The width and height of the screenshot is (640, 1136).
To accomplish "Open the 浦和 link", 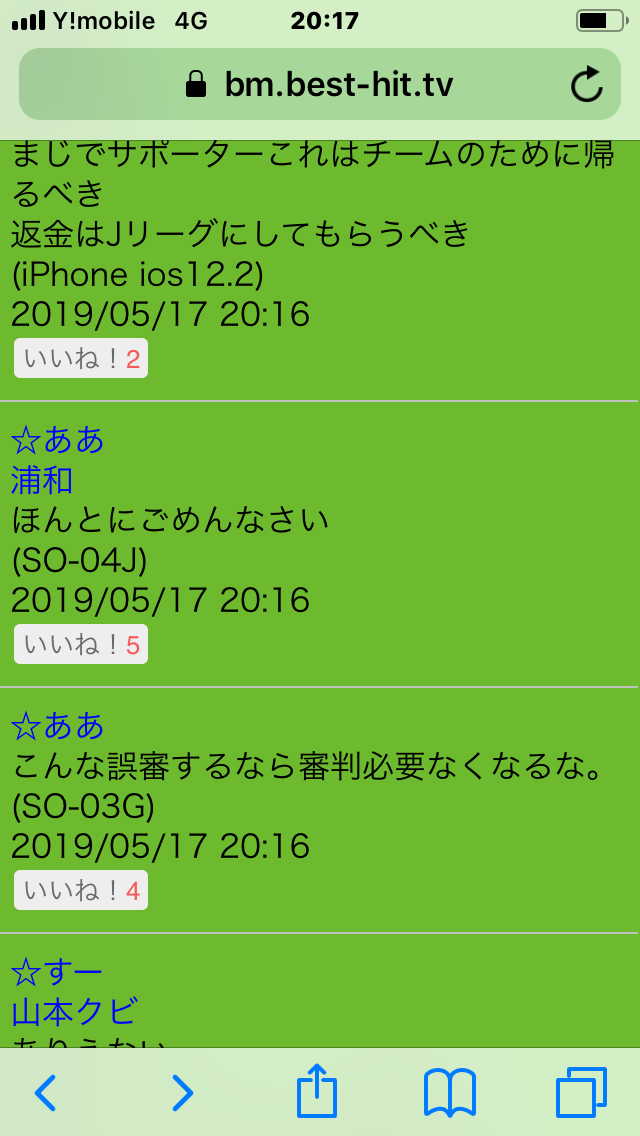I will coord(42,480).
